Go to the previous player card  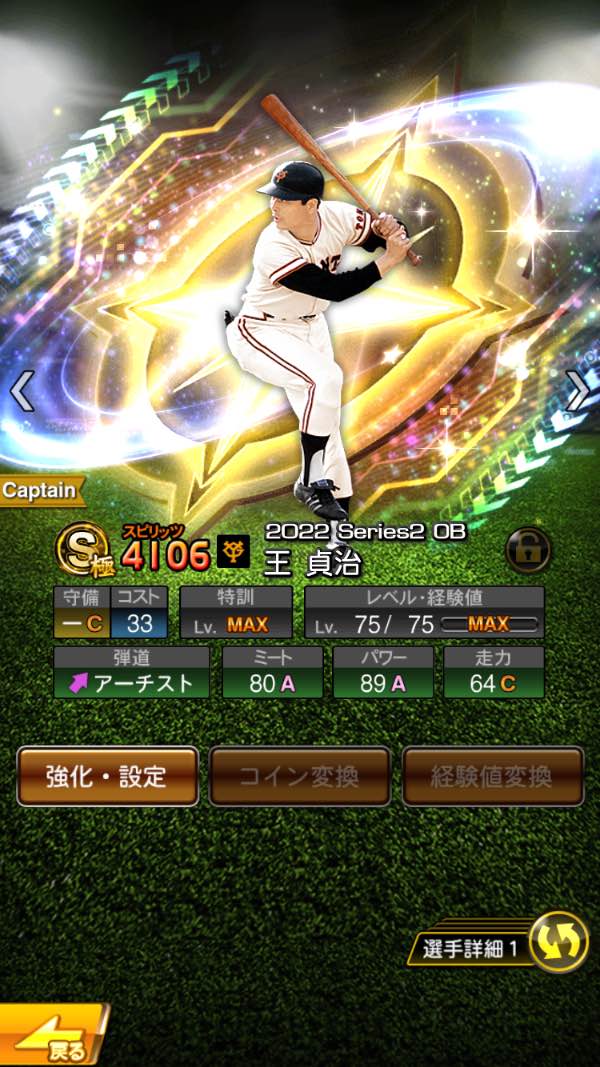pos(22,391)
